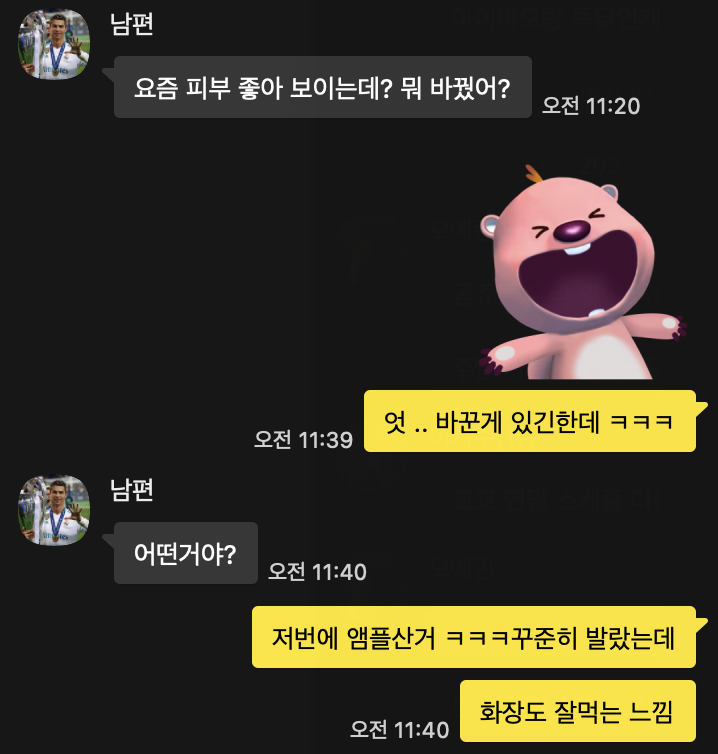Tap the laughing pink beaver sticker
This screenshot has width=718, height=754.
tap(579, 272)
